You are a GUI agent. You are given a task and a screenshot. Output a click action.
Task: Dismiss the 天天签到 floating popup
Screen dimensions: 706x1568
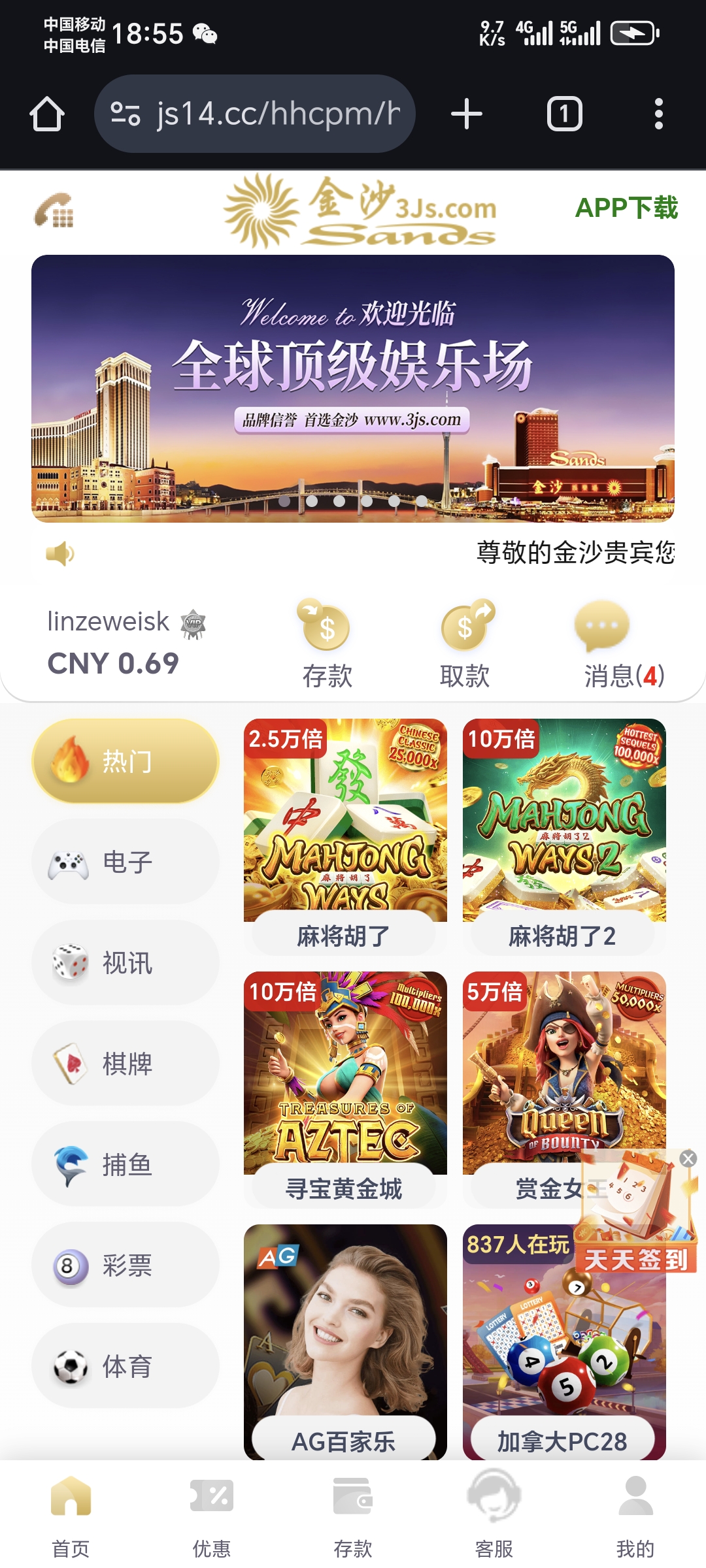point(688,1159)
